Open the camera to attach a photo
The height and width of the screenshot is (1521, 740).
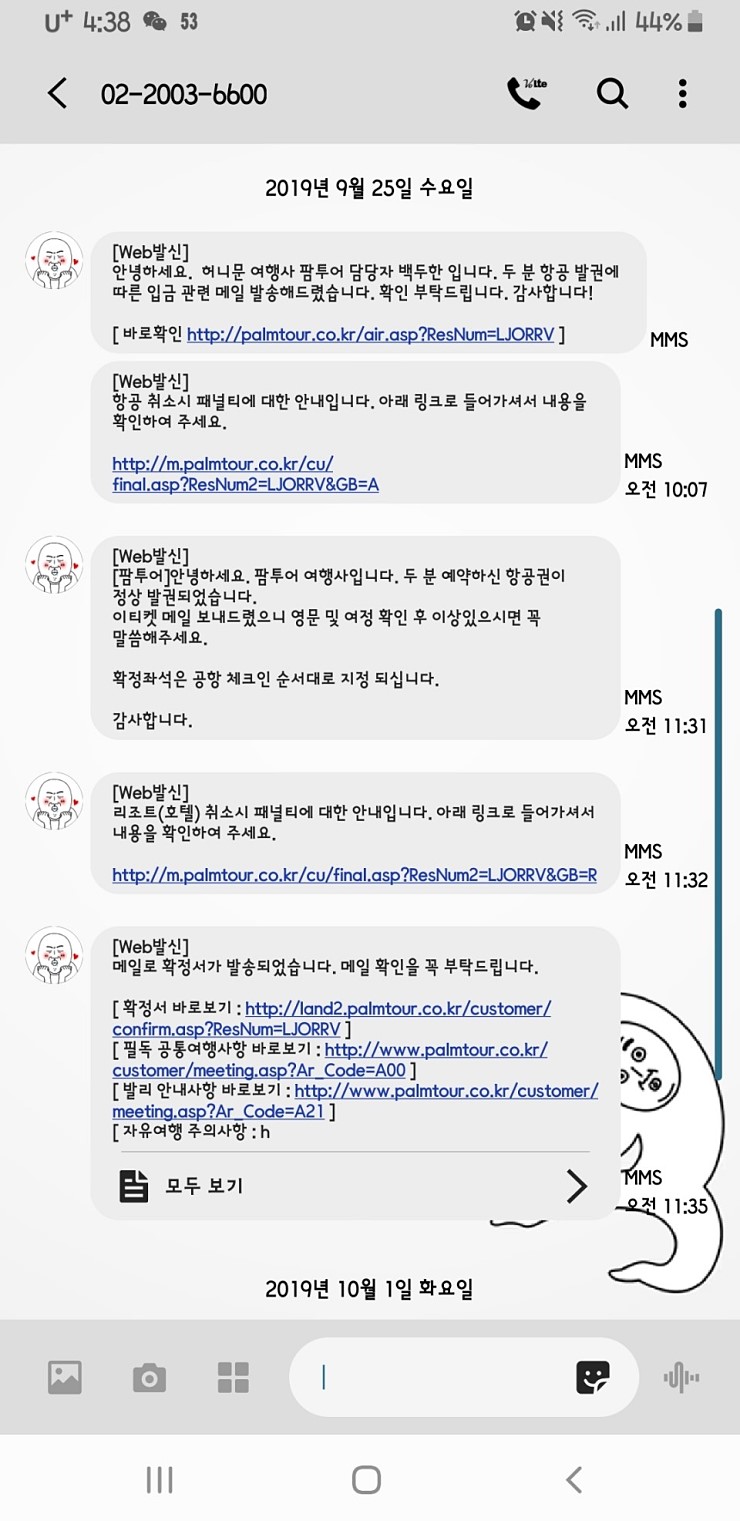(149, 1377)
